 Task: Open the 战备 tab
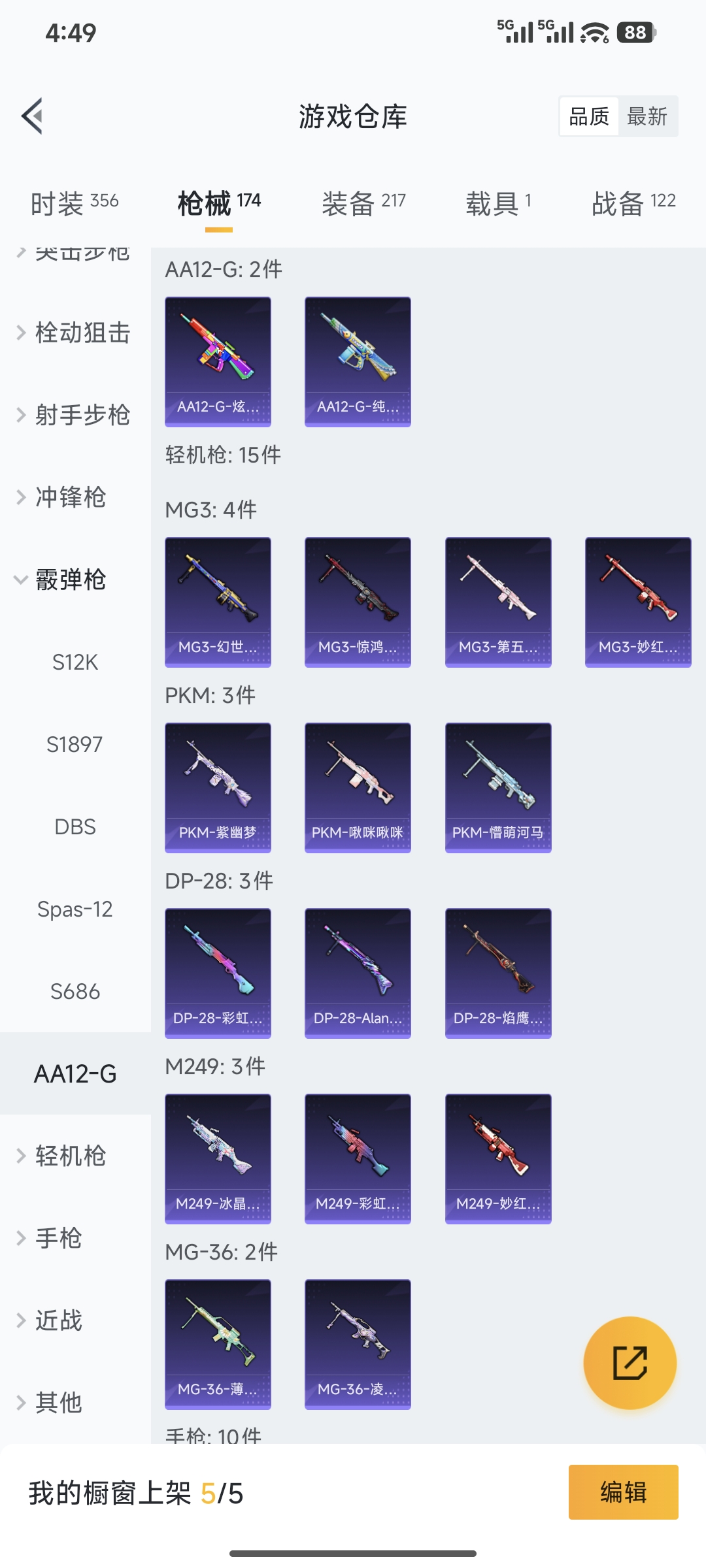tap(633, 203)
